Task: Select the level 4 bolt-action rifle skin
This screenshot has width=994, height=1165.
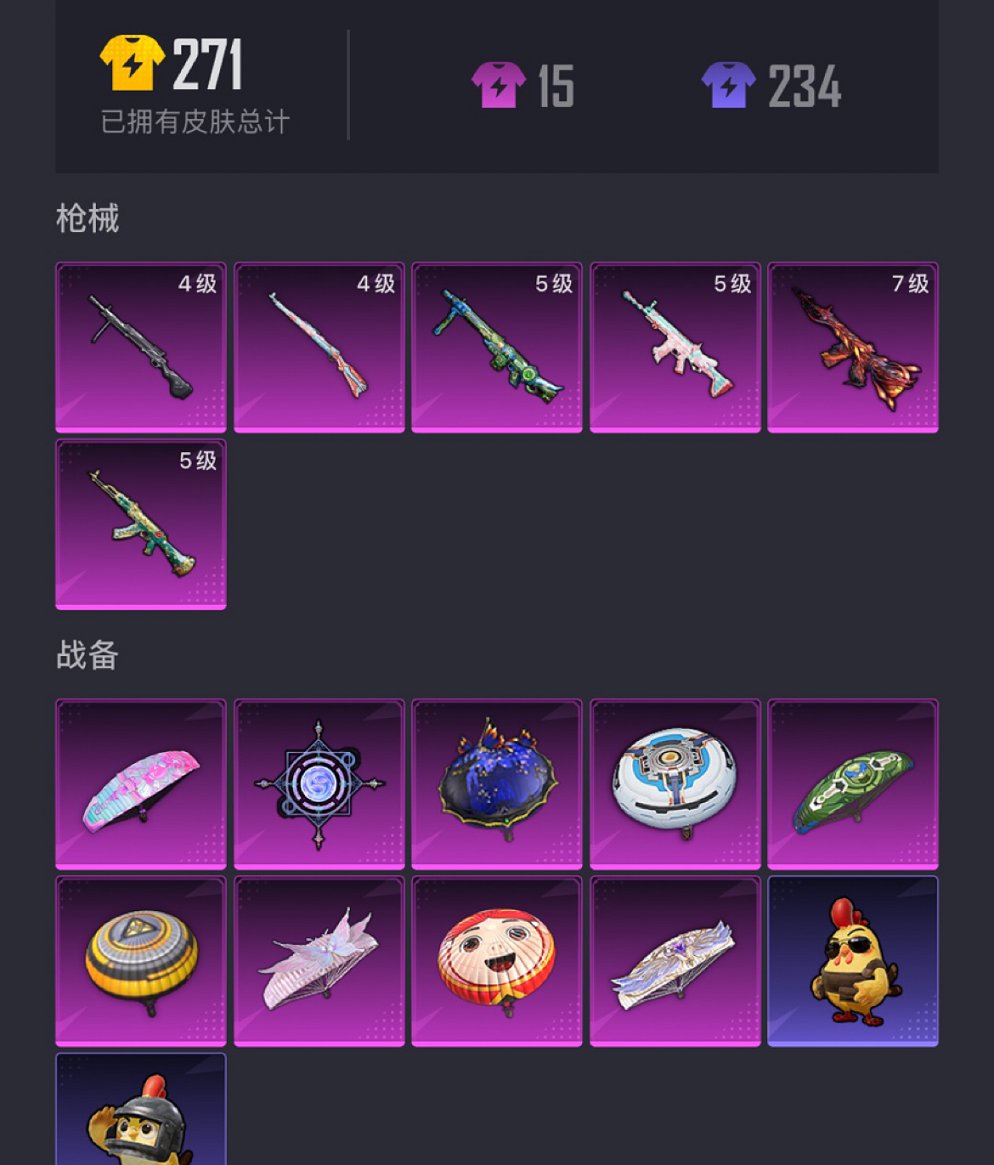Action: click(x=319, y=347)
